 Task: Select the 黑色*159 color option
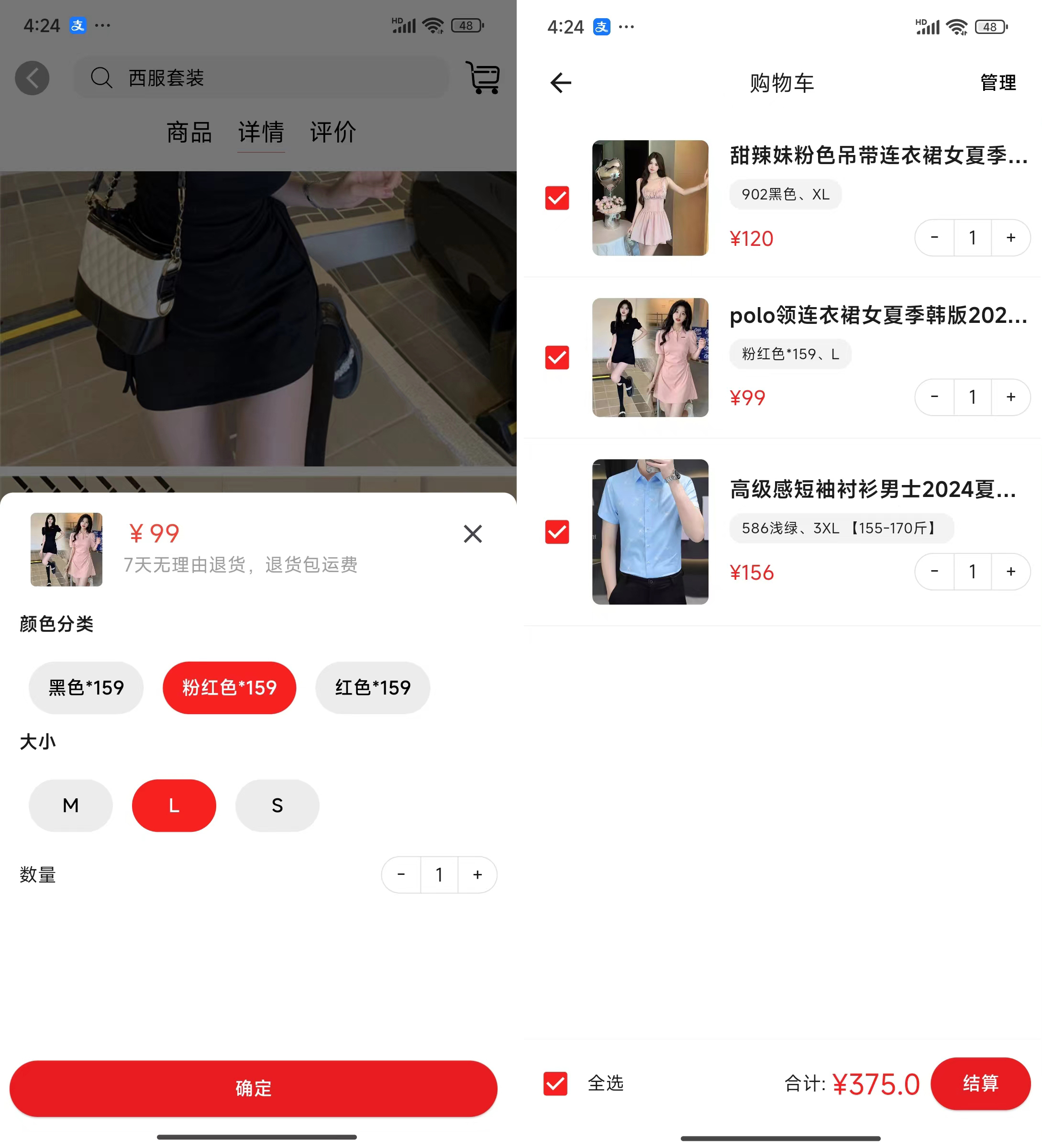(x=86, y=687)
